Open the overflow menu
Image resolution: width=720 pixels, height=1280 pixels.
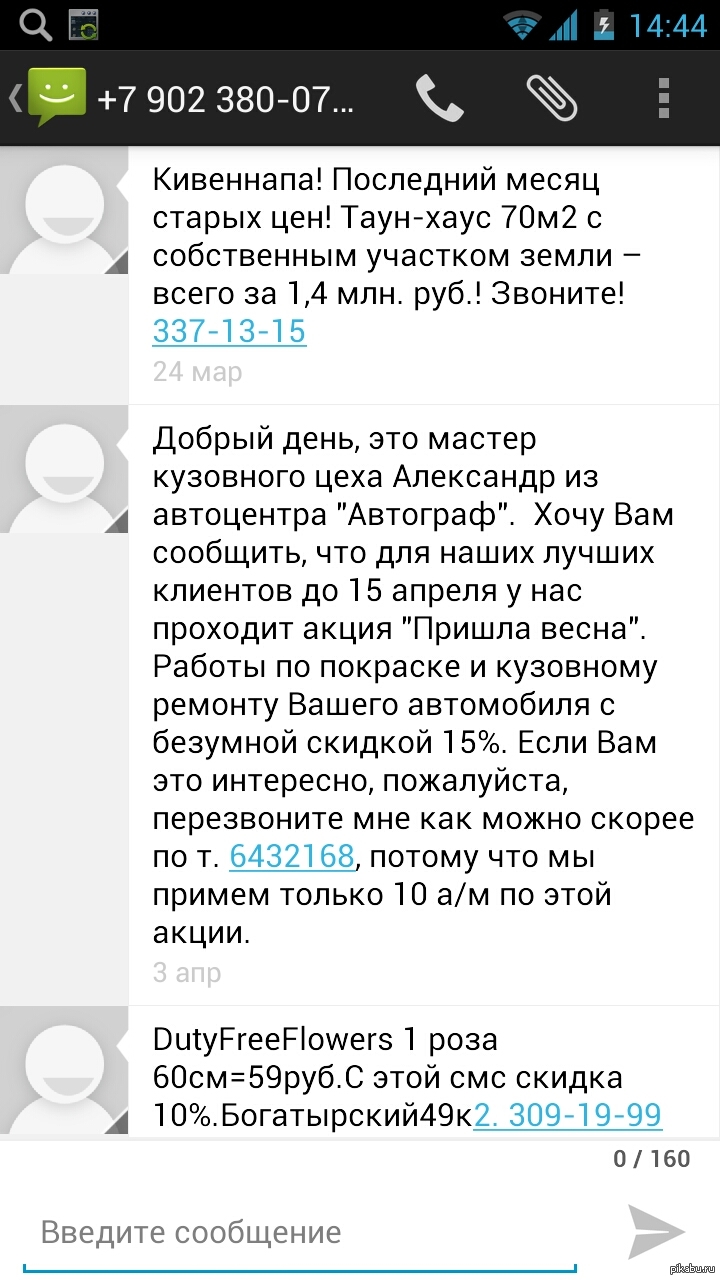(x=663, y=98)
